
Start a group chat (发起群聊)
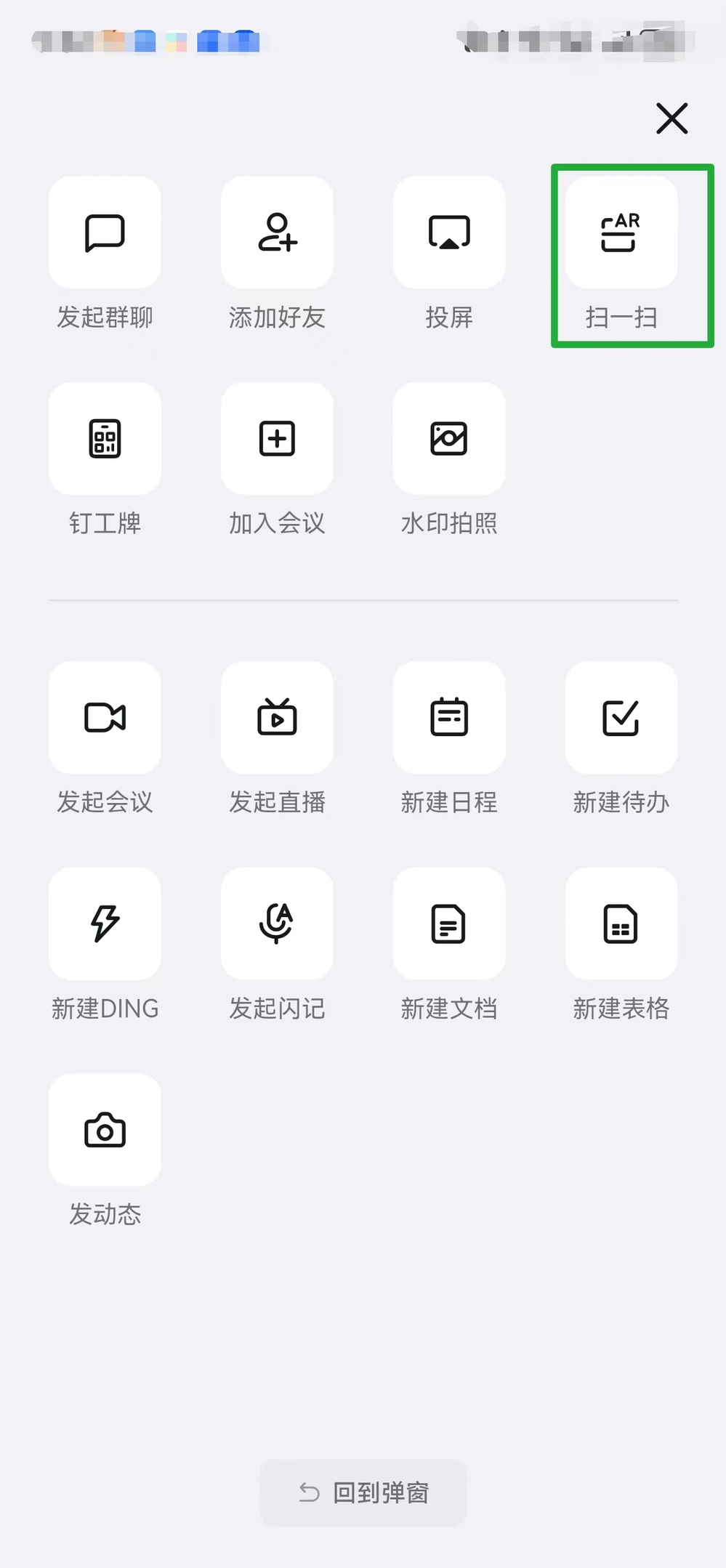[105, 233]
